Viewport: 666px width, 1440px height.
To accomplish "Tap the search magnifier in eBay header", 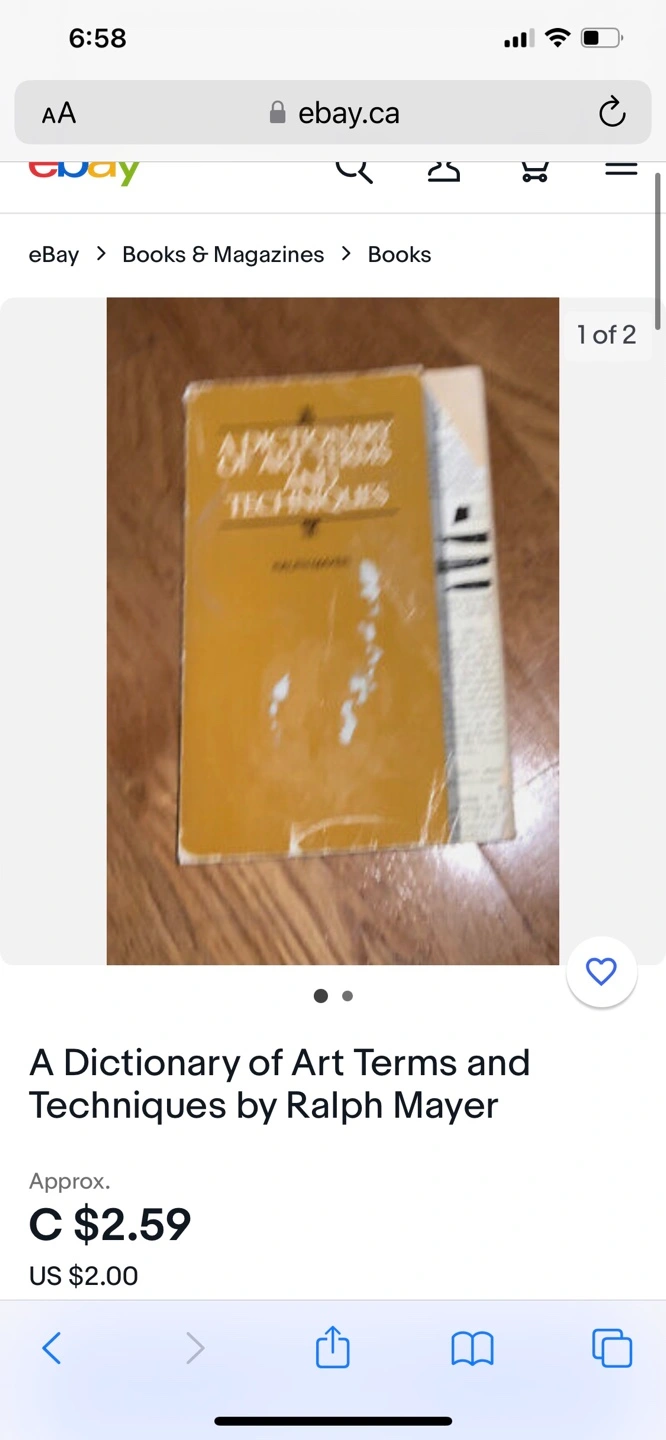I will point(354,171).
